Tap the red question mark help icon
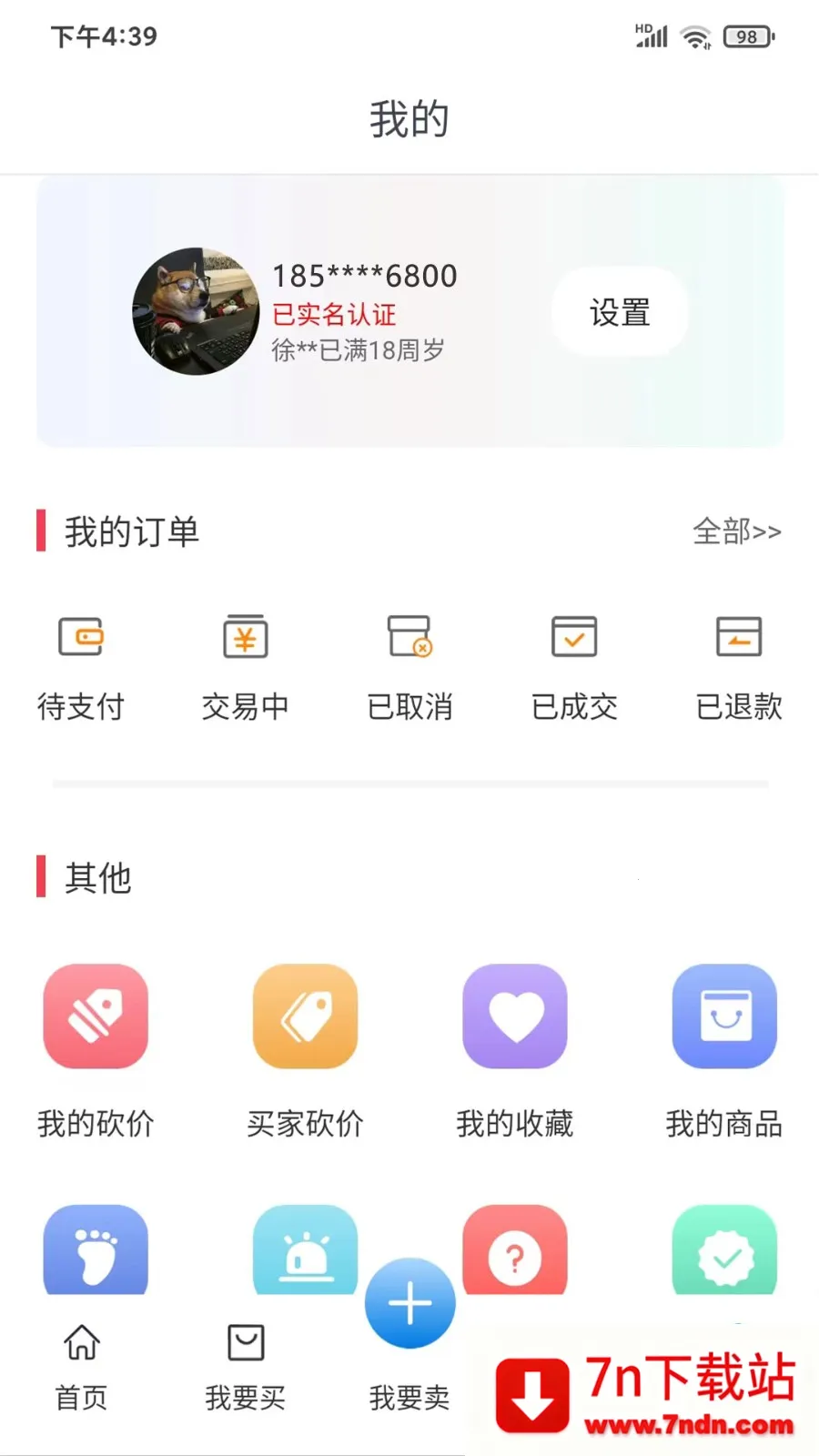Screen dimensions: 819x1456 tap(514, 1250)
